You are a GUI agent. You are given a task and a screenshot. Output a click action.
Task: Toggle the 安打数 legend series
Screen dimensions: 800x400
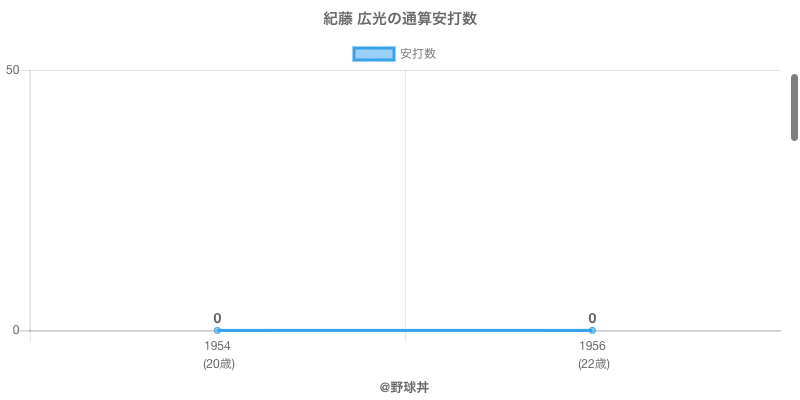(x=394, y=54)
